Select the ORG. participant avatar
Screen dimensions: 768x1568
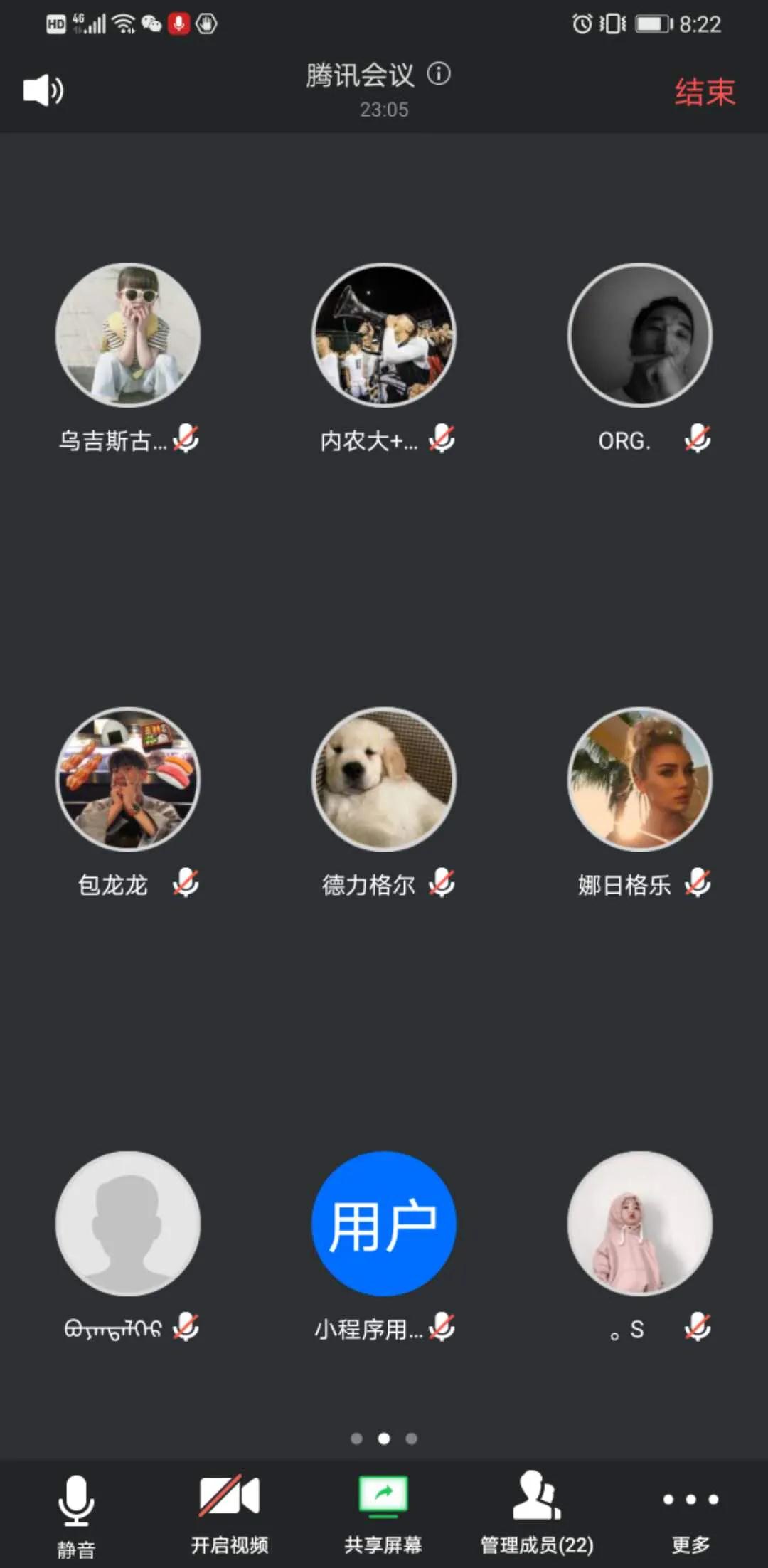coord(640,335)
